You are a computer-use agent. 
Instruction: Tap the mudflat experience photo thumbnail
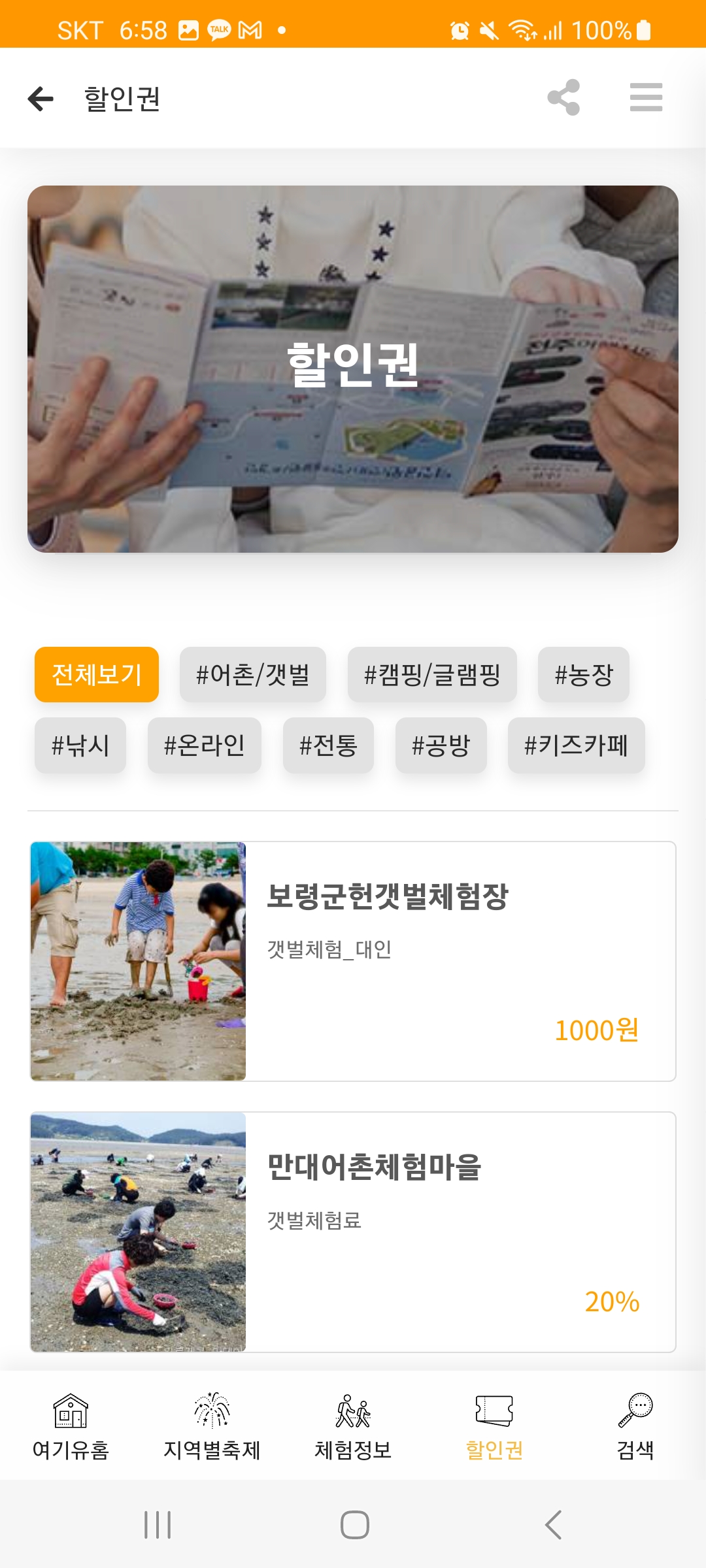[137, 958]
